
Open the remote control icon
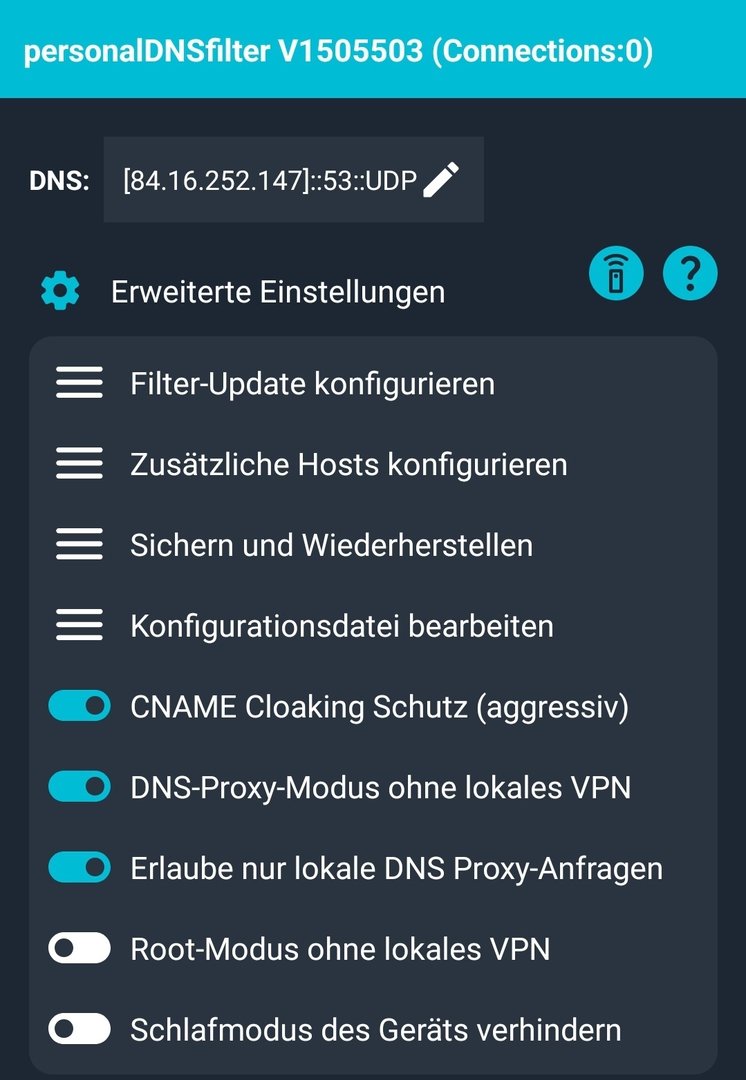[x=616, y=273]
